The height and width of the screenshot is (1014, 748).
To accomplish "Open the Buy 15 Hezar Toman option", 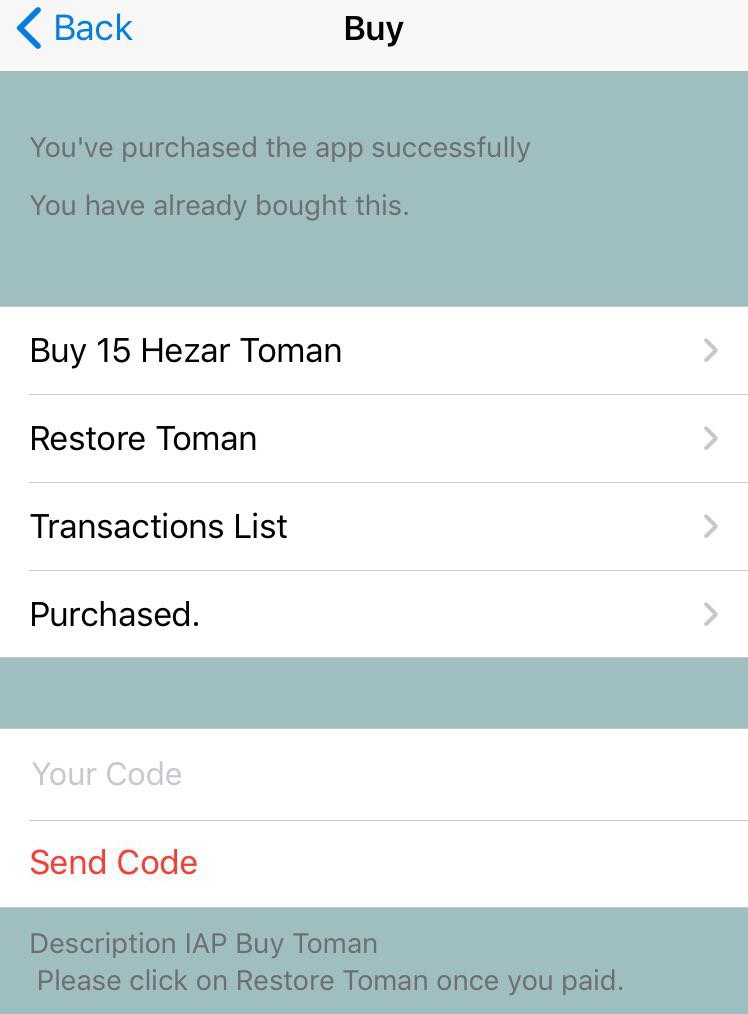I will point(374,351).
